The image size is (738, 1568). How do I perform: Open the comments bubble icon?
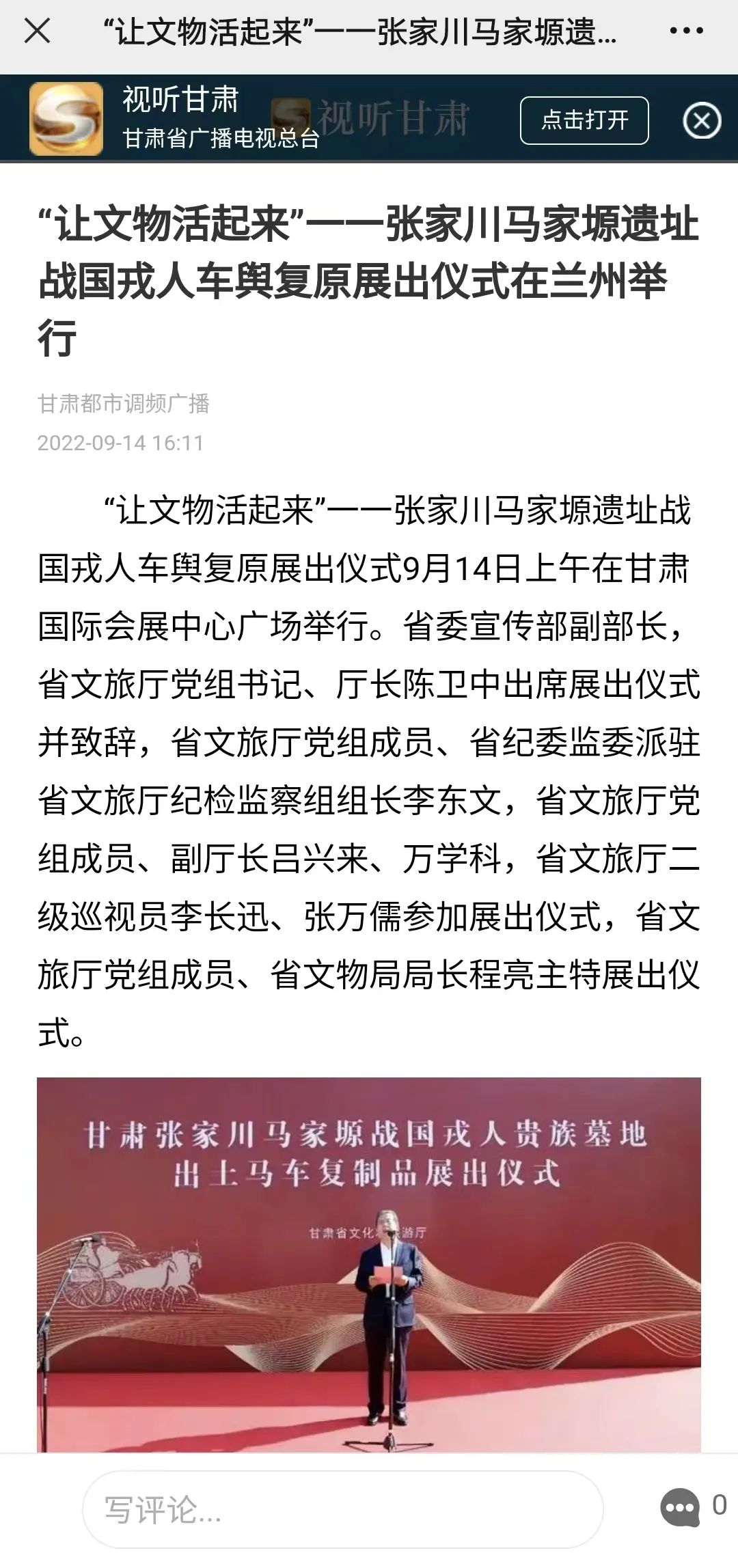pos(680,1506)
